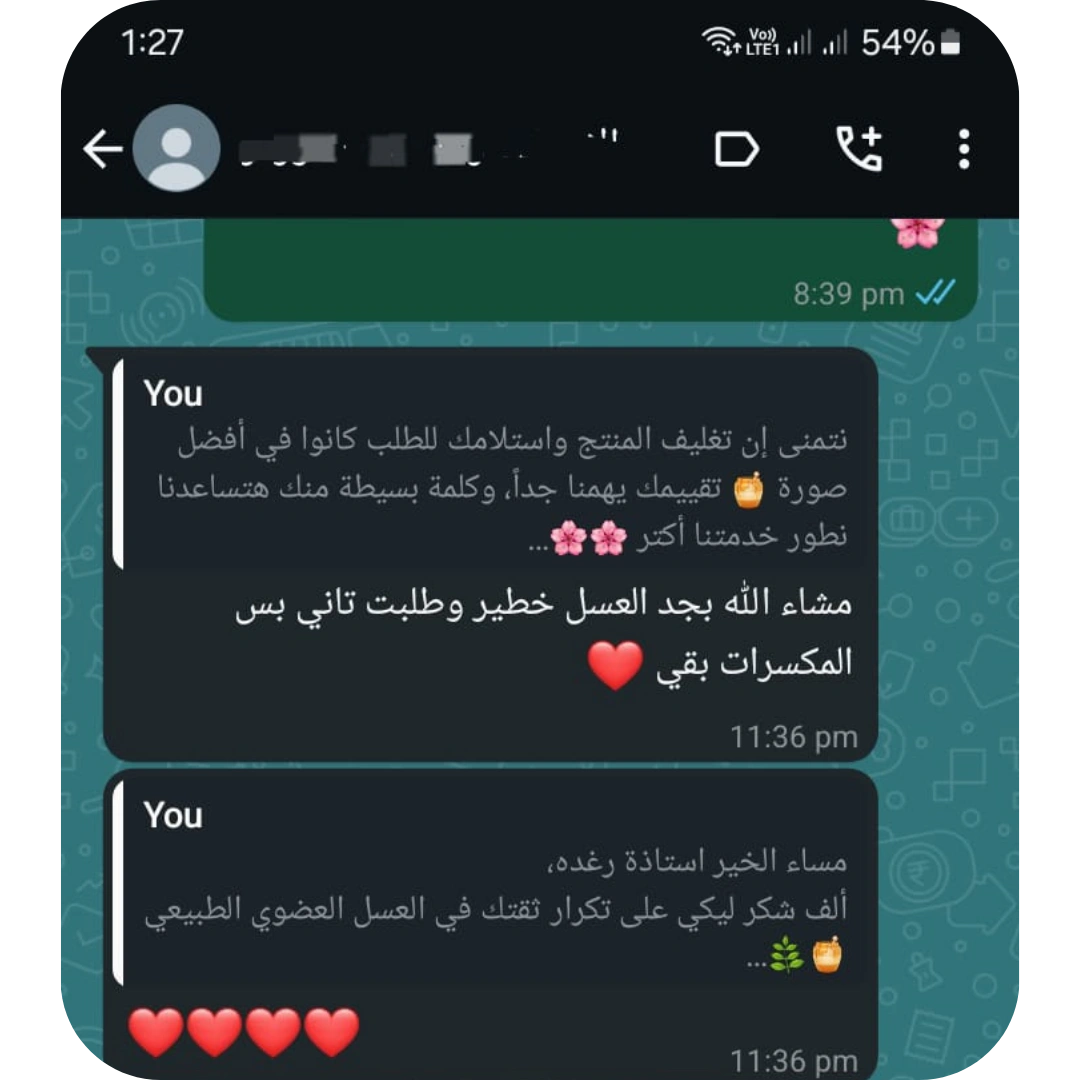Image resolution: width=1080 pixels, height=1080 pixels.
Task: Go back to the chats list
Action: 102,150
